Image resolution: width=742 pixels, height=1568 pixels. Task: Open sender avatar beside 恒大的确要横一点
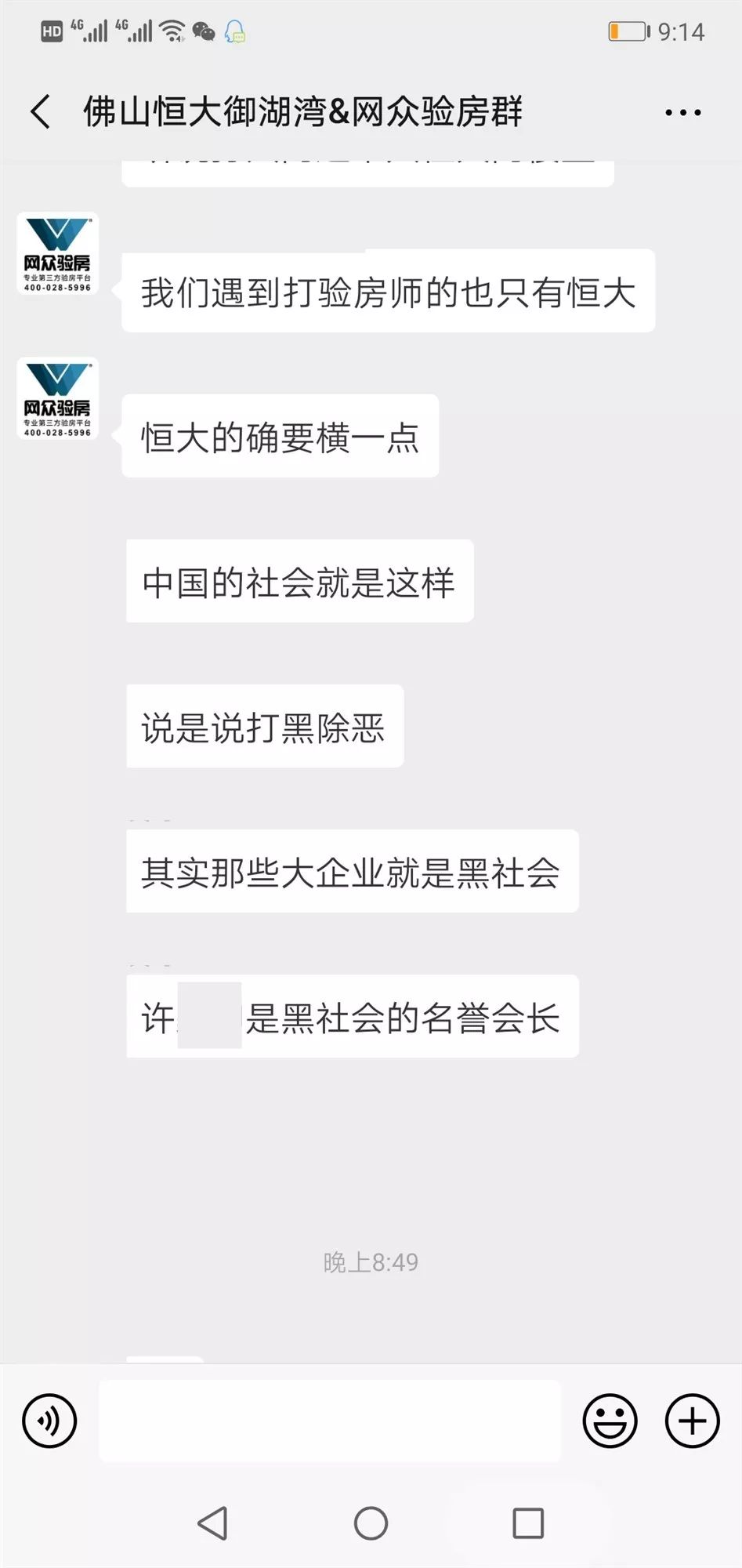tap(58, 398)
